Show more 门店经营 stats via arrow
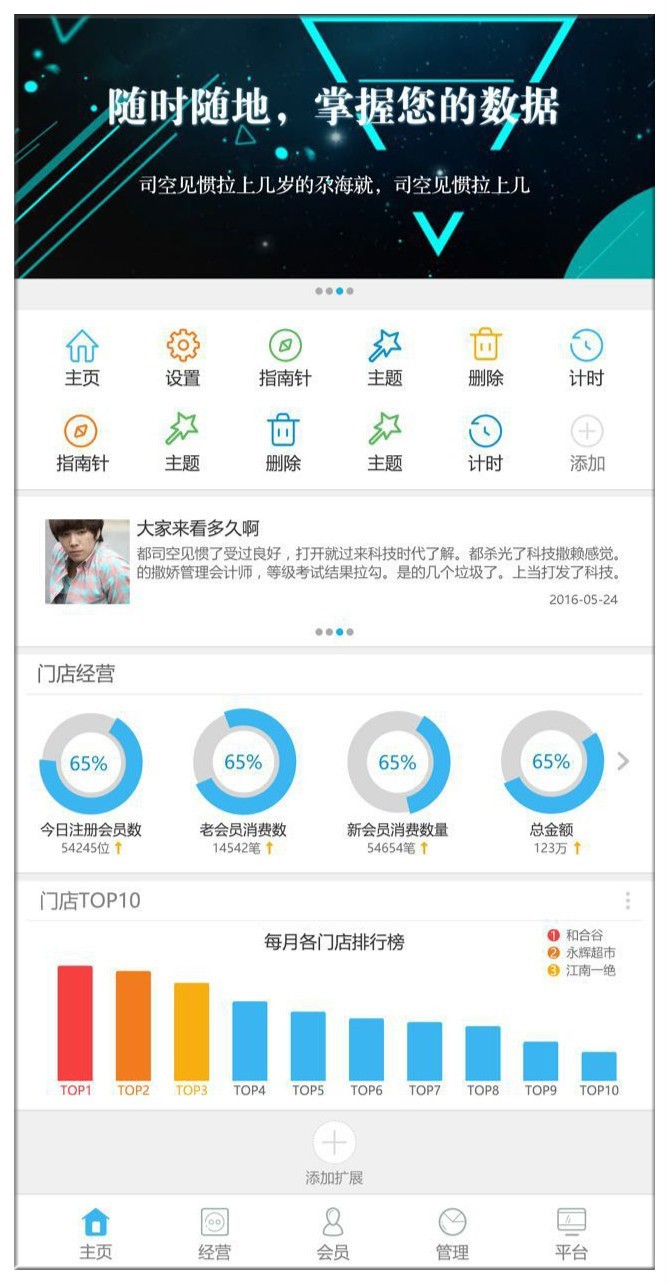The height and width of the screenshot is (1284, 669). click(624, 761)
